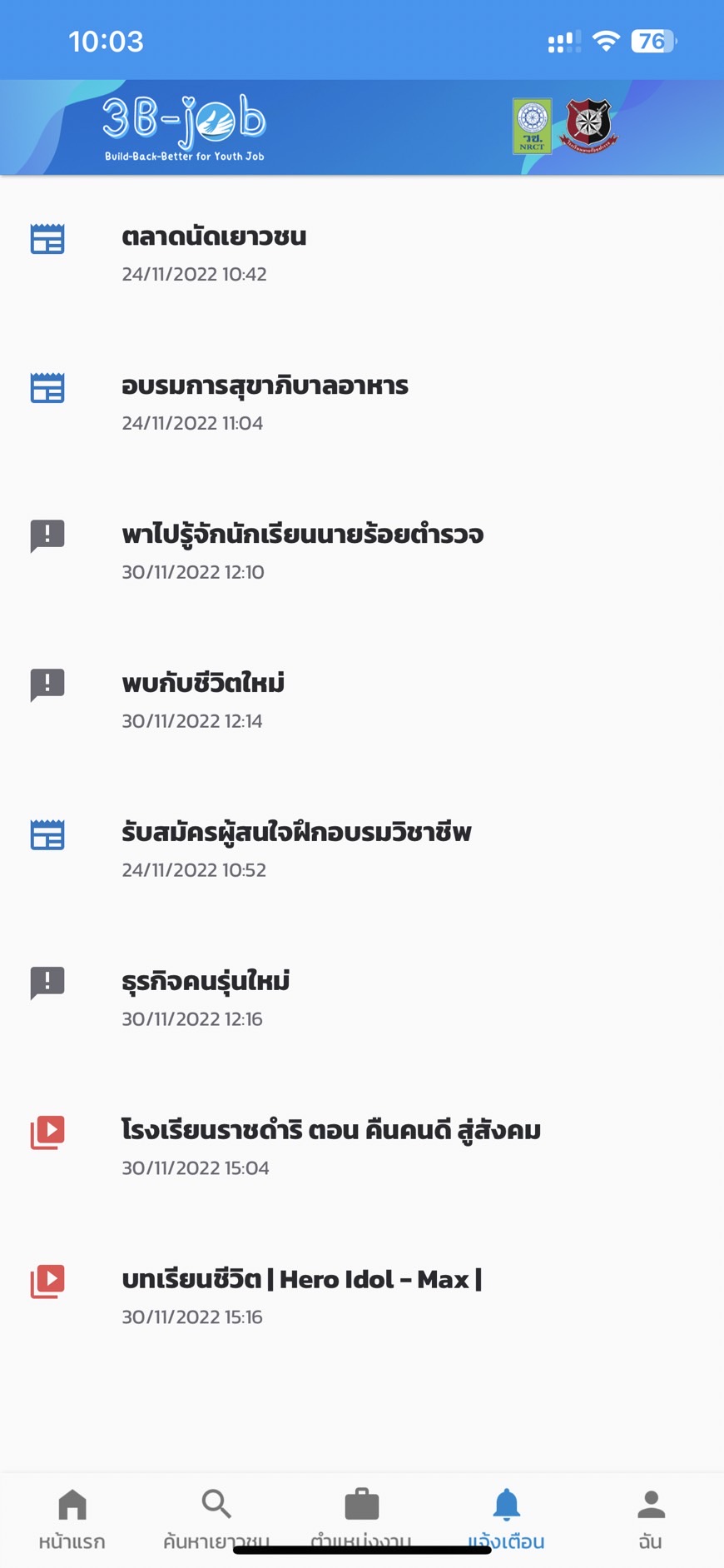Open the ธุรกิจคนรุ่นใหม่ notification

362,999
